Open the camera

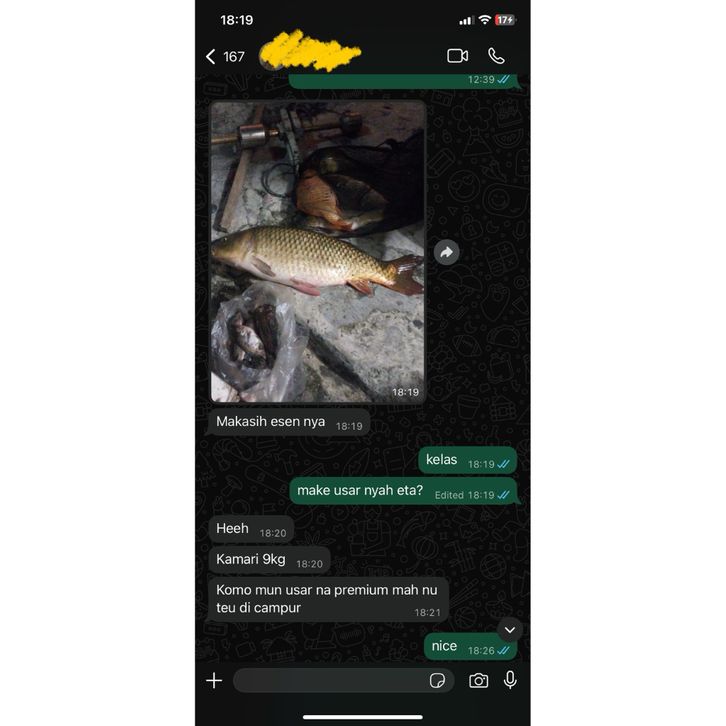pos(479,681)
